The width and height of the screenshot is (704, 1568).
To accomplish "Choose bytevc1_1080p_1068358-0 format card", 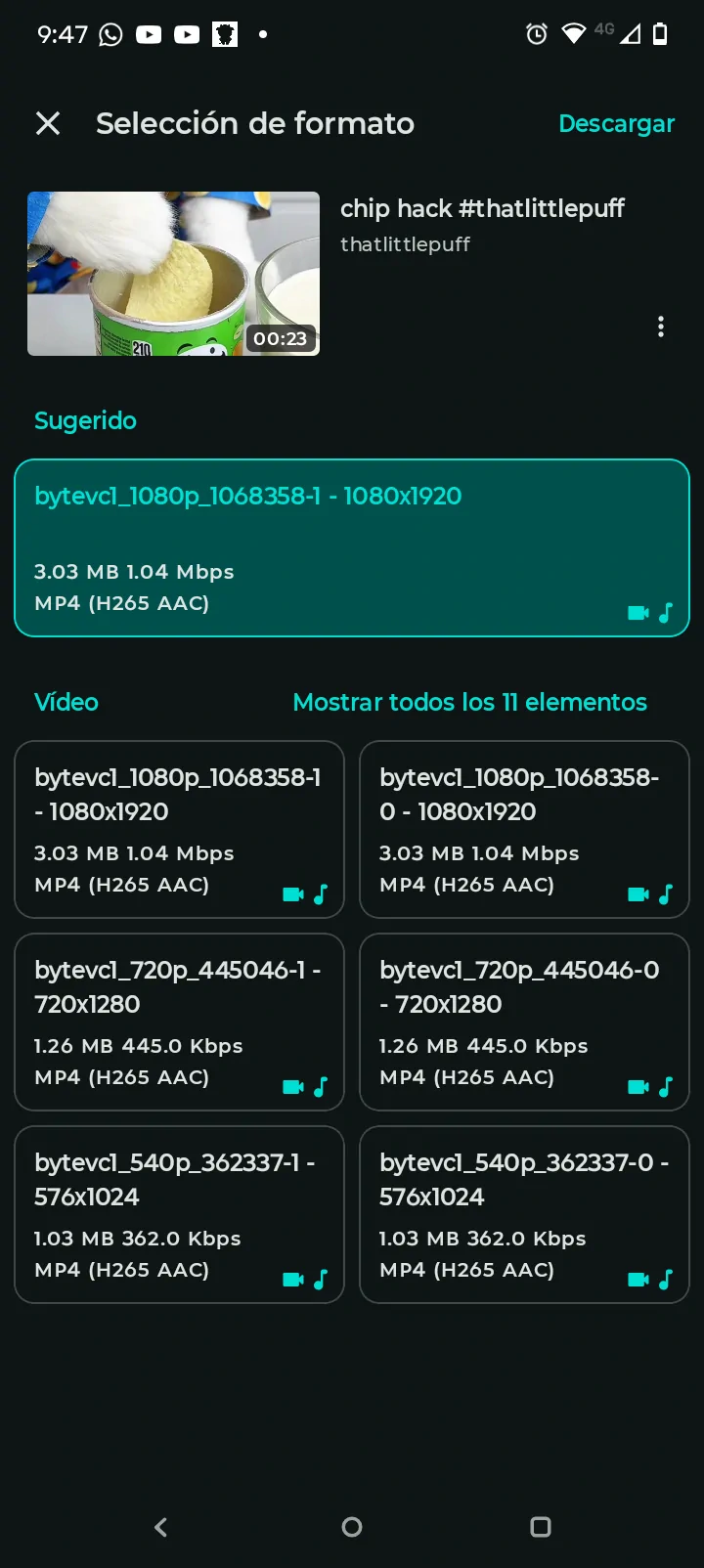I will tap(524, 829).
